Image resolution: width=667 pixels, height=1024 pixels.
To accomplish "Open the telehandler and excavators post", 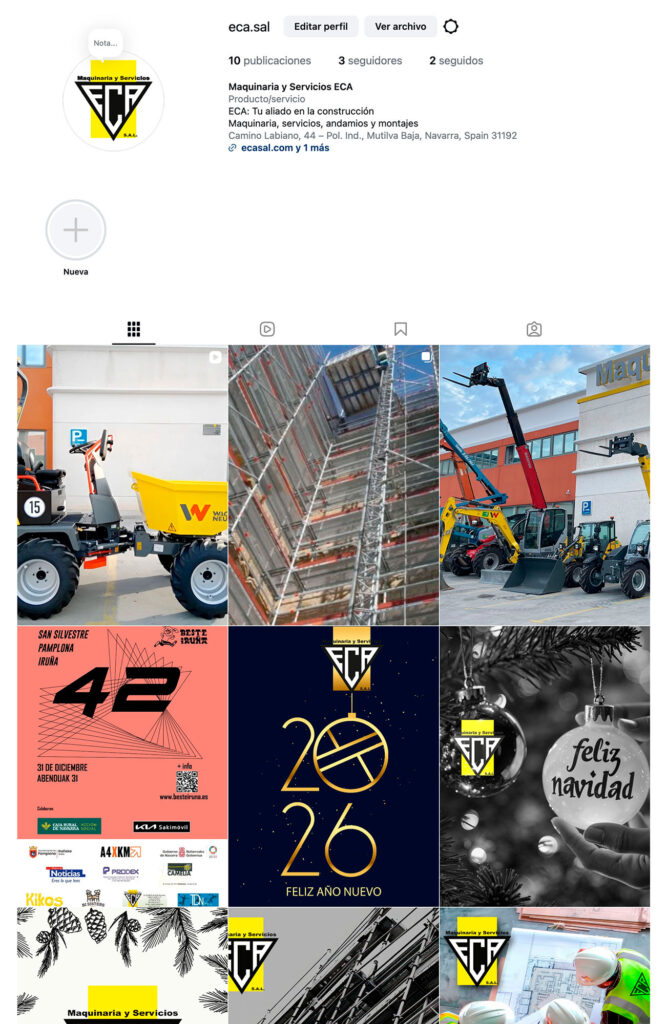I will tap(545, 485).
